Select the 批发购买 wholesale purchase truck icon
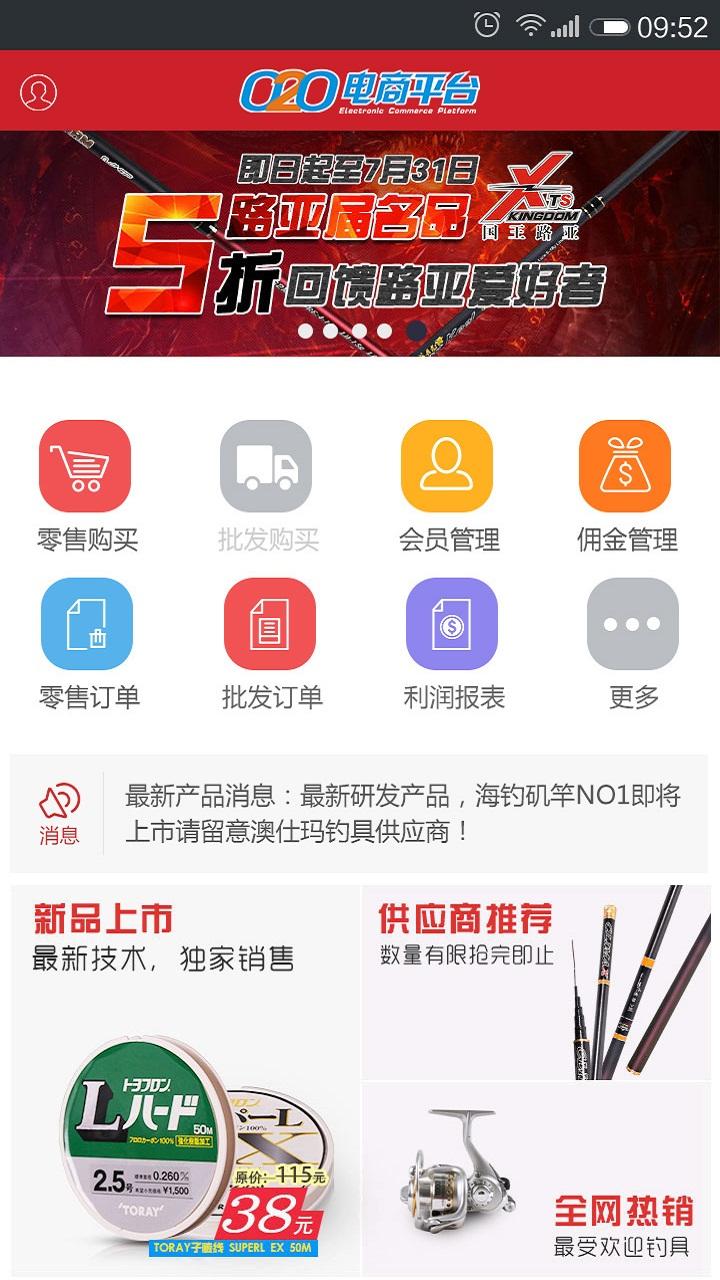The image size is (720, 1280). point(267,466)
